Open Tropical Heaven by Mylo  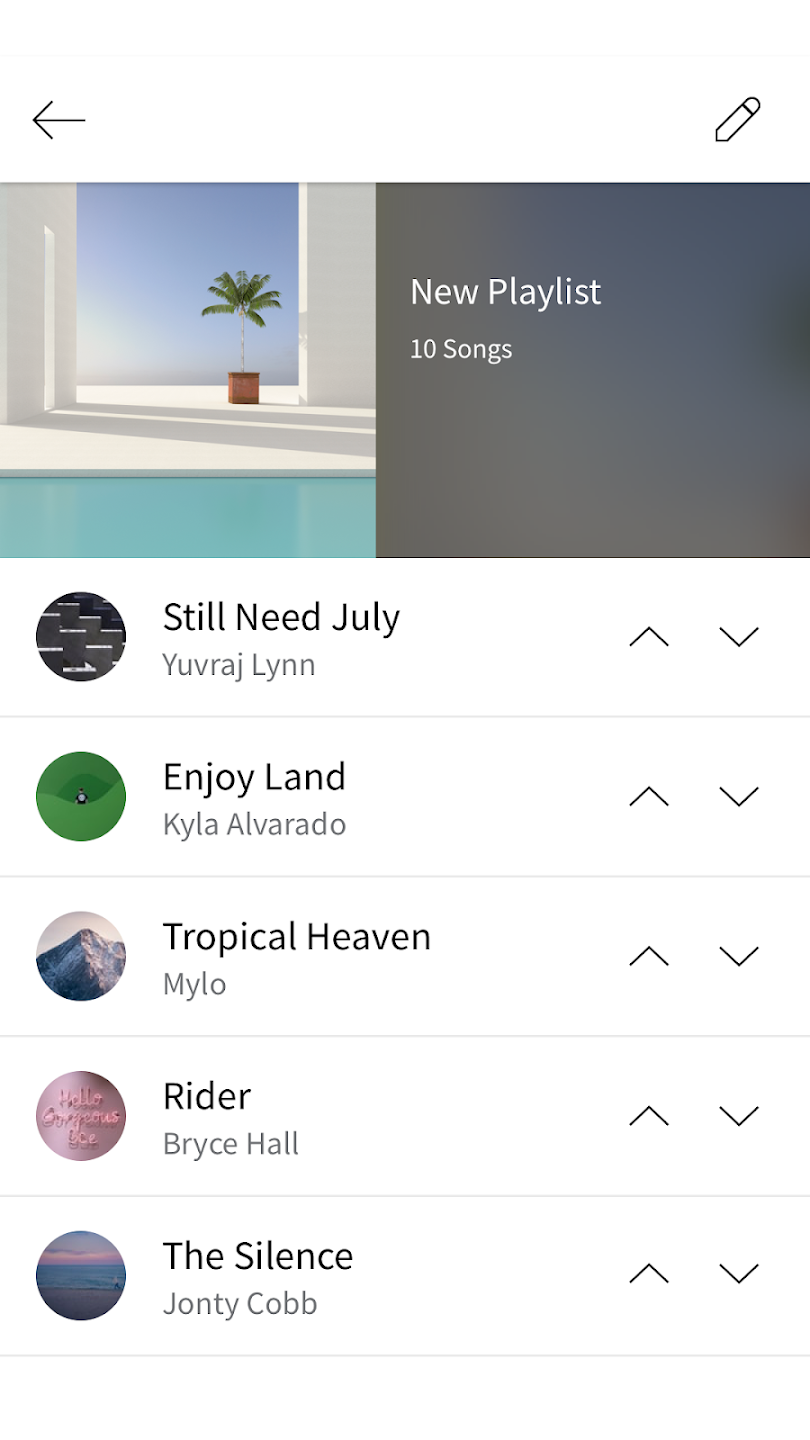point(296,956)
